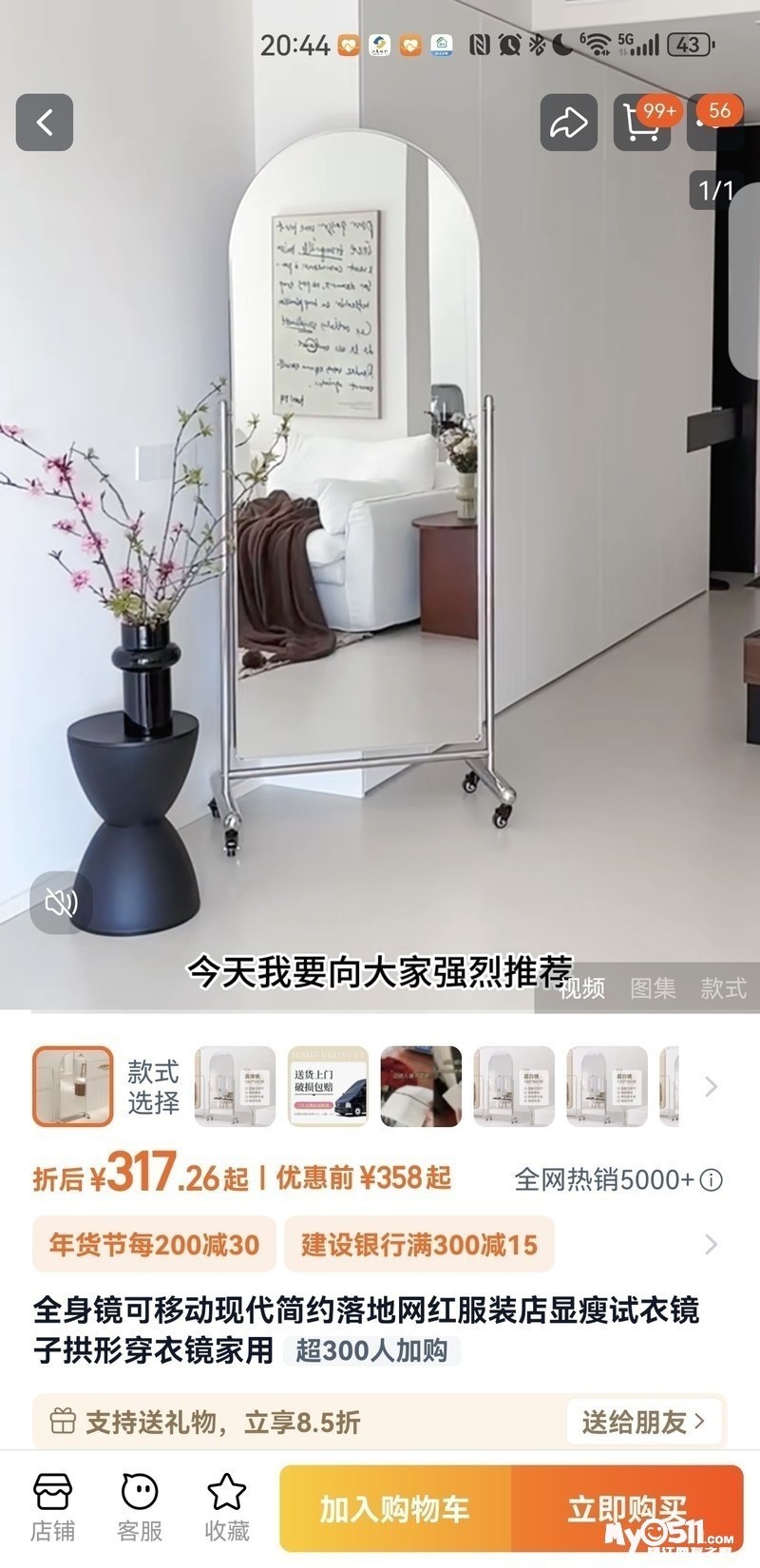Share this mirror product
The width and height of the screenshot is (760, 1568).
click(568, 123)
